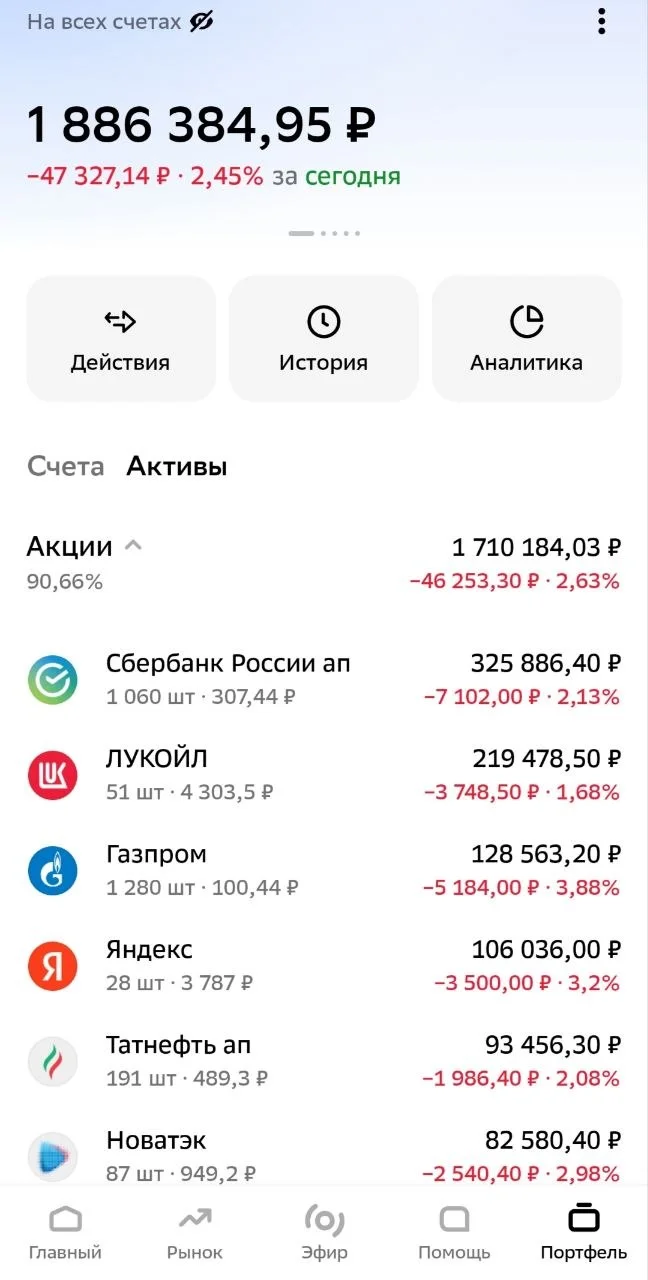The height and width of the screenshot is (1280, 648).
Task: Change the за сегодня period
Action: tap(352, 177)
